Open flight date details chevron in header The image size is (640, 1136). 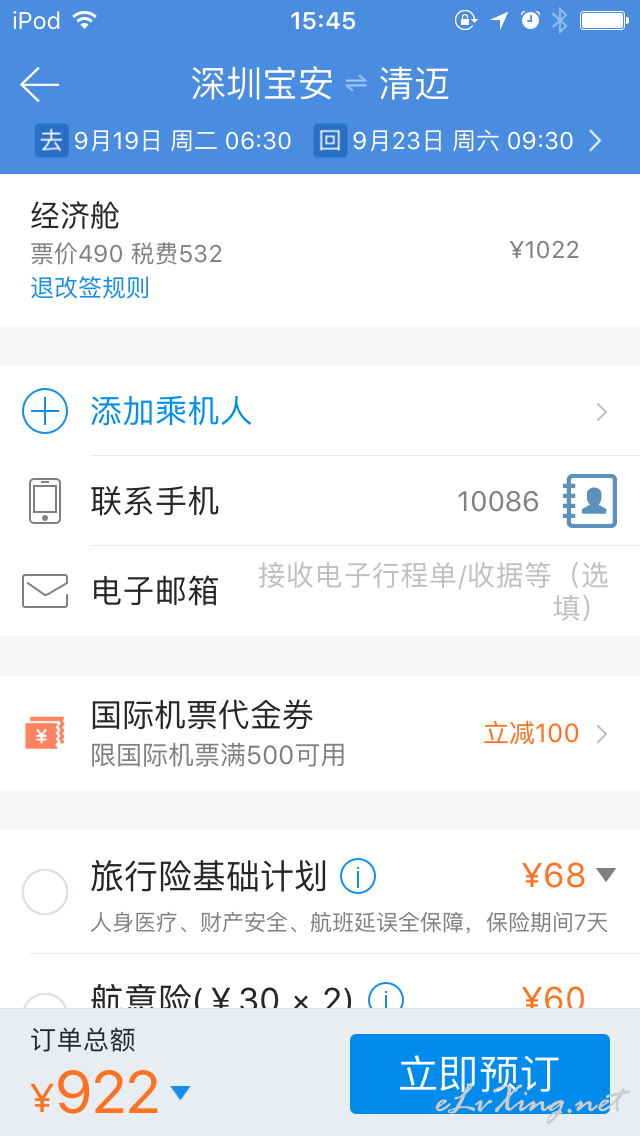click(595, 141)
